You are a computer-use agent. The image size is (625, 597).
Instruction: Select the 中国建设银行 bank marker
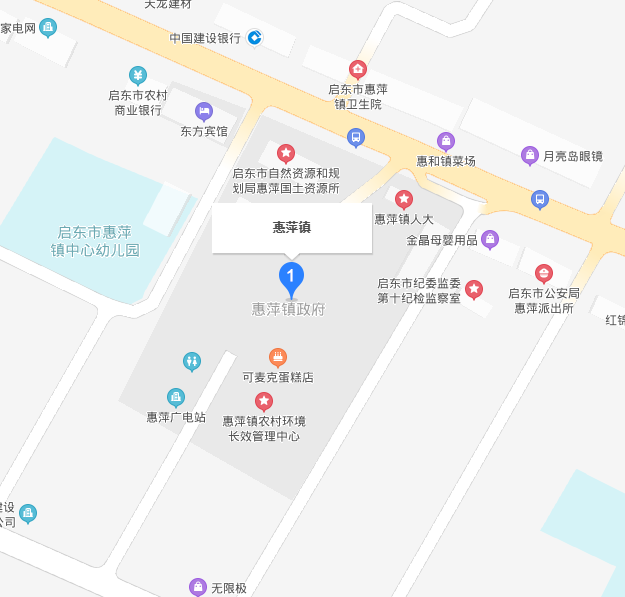click(255, 38)
